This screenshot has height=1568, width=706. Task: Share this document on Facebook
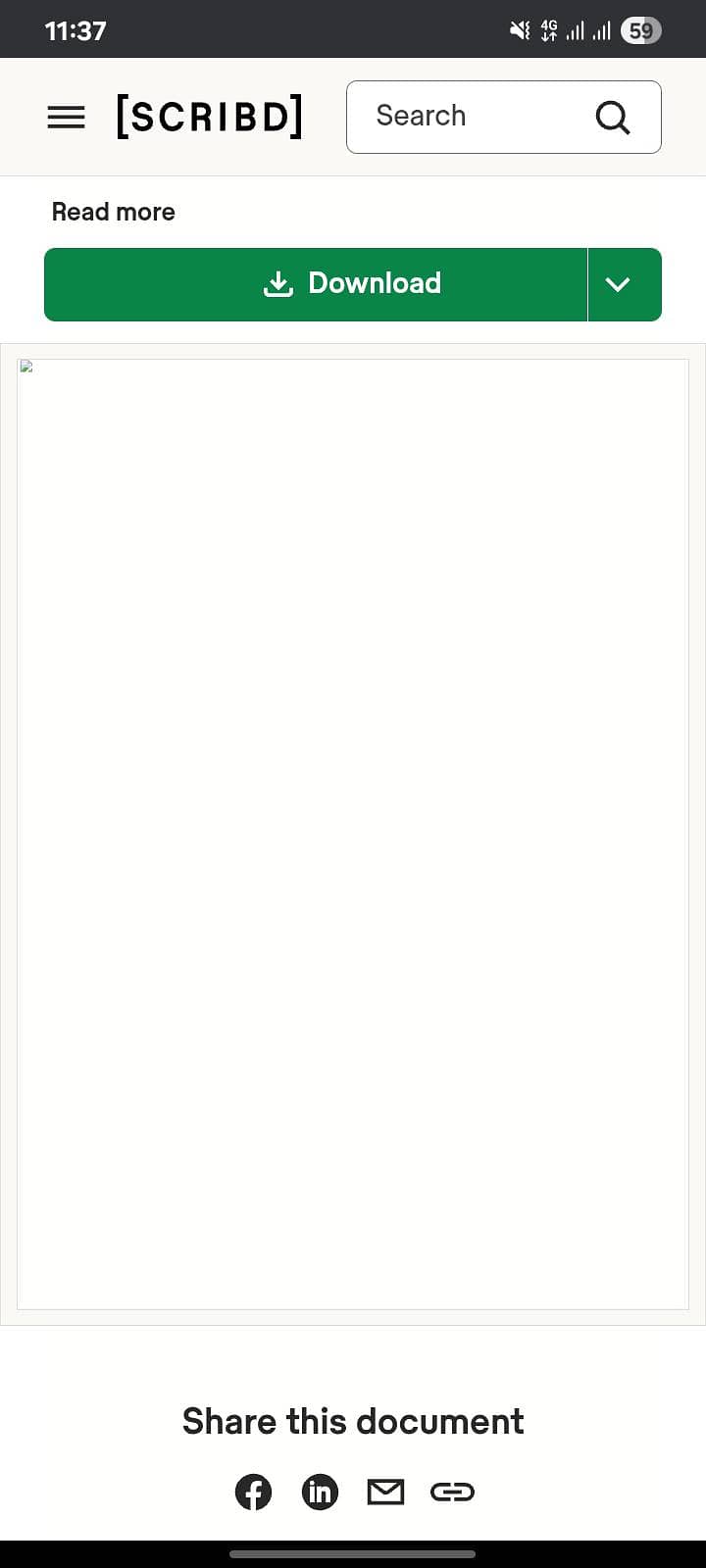[x=253, y=1492]
